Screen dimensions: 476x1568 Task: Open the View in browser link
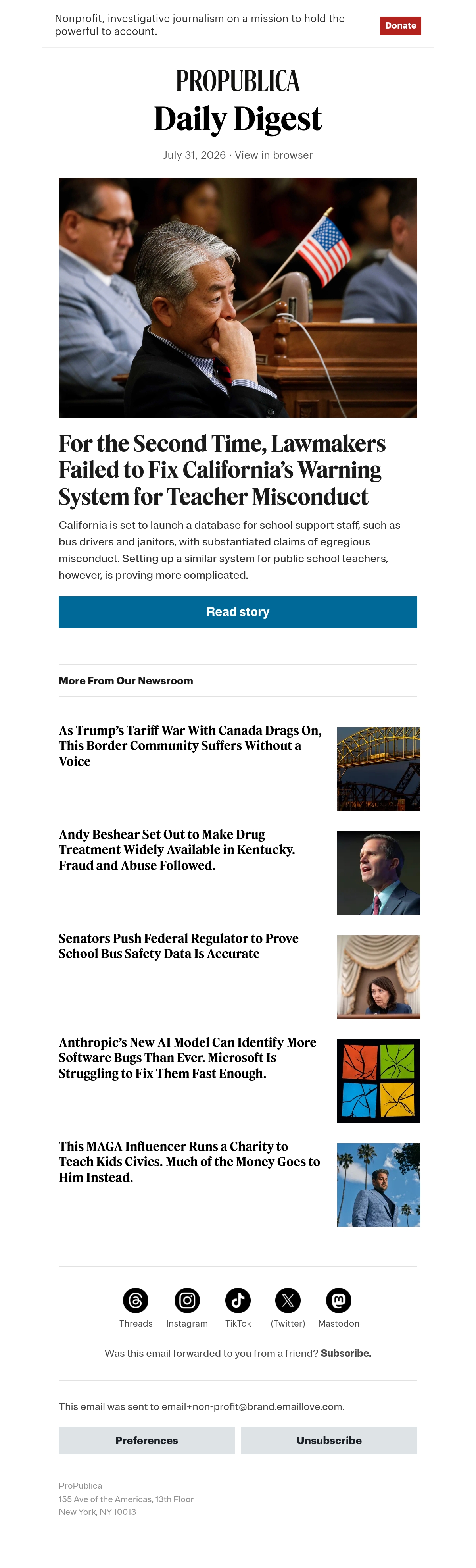click(274, 155)
